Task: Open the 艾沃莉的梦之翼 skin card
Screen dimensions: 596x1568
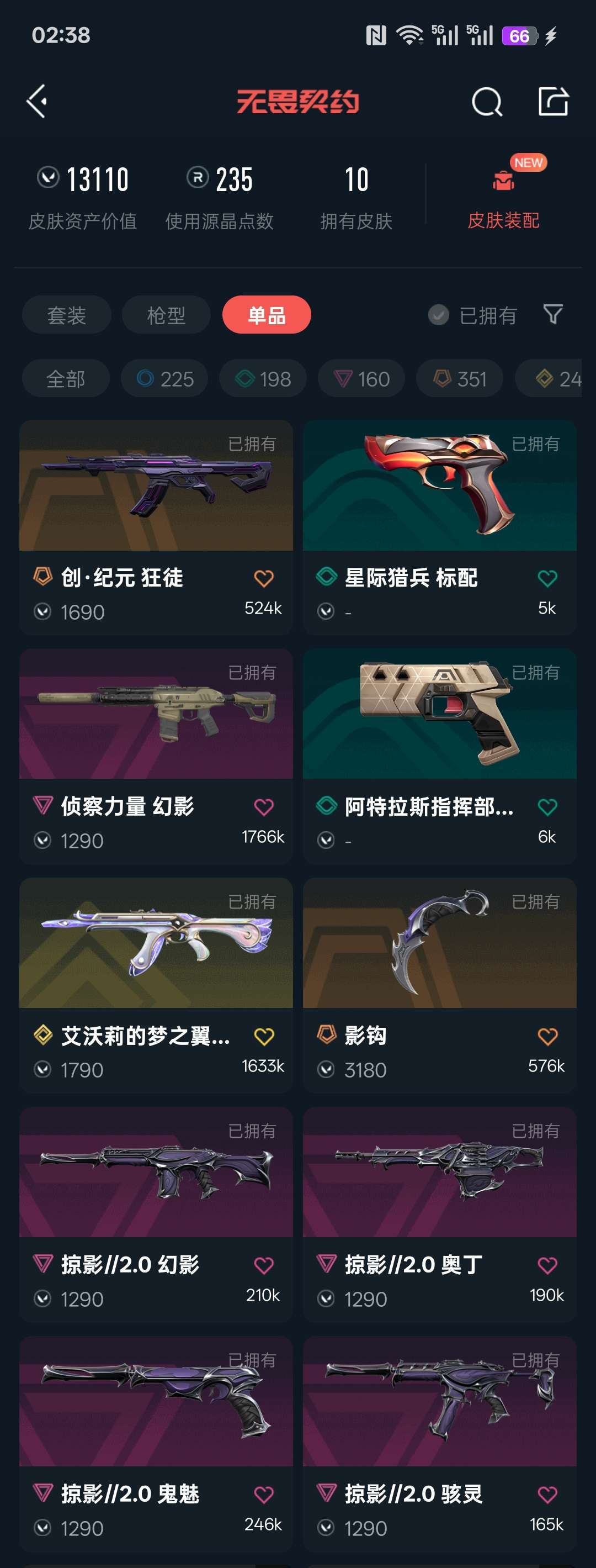Action: (156, 985)
